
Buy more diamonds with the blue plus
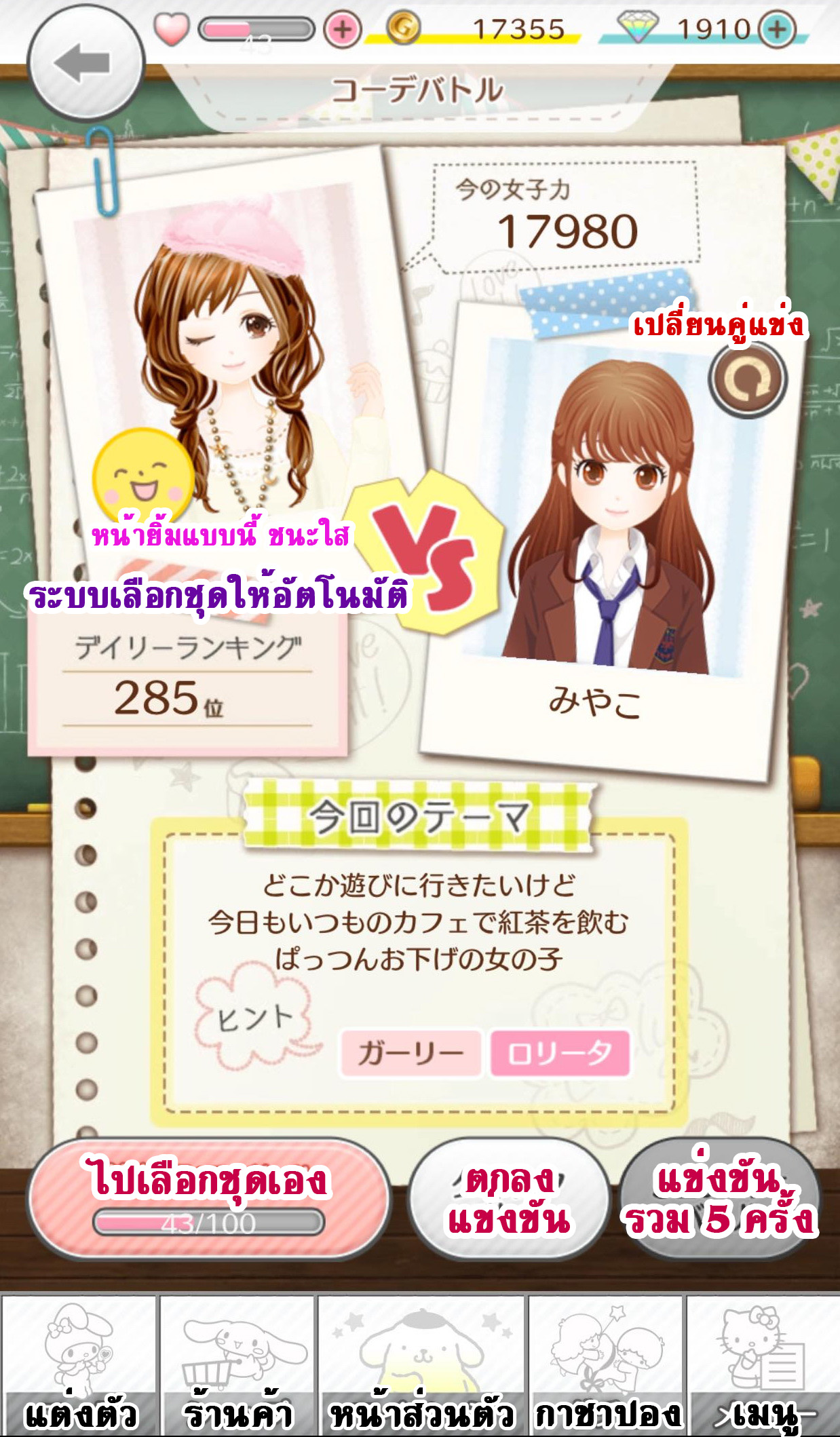click(x=777, y=29)
